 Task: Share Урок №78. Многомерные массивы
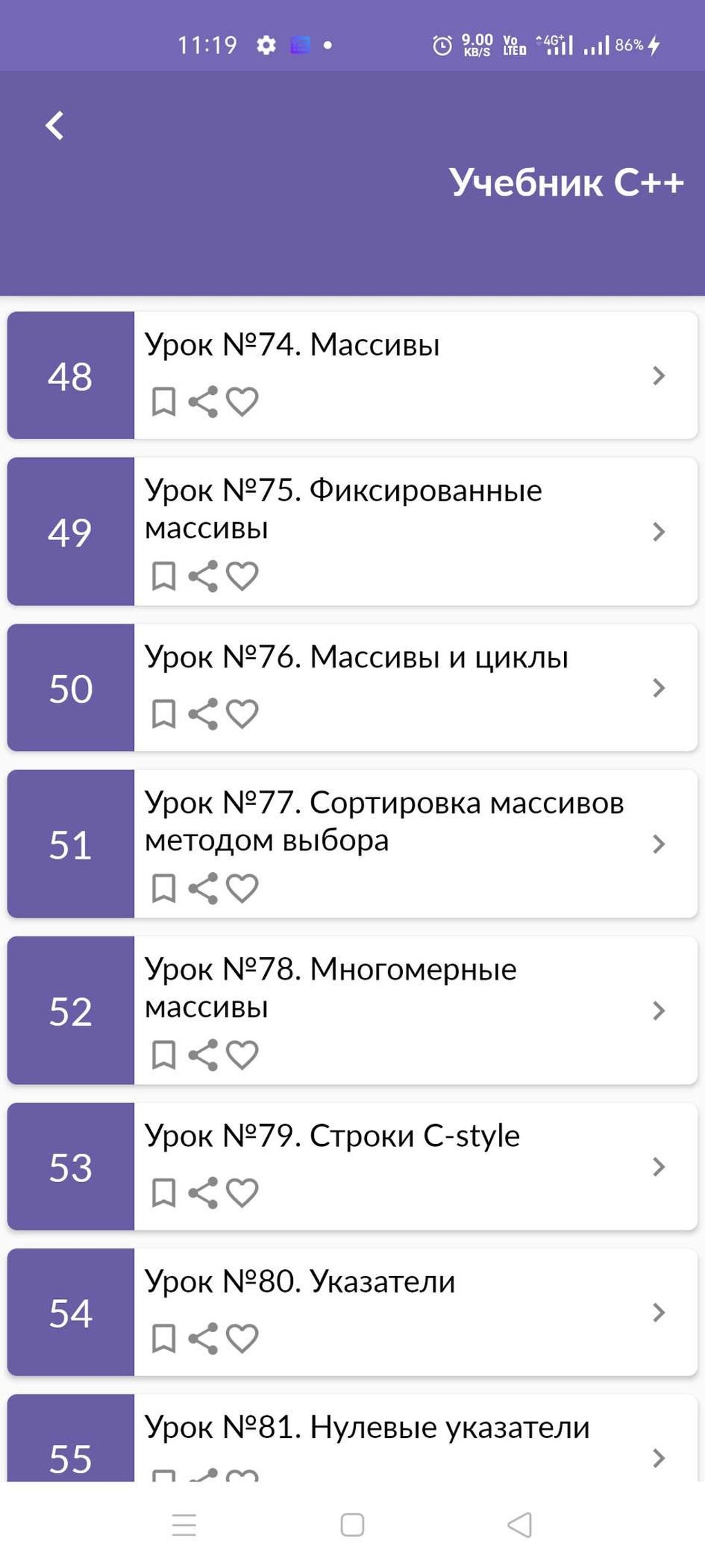pos(203,1055)
